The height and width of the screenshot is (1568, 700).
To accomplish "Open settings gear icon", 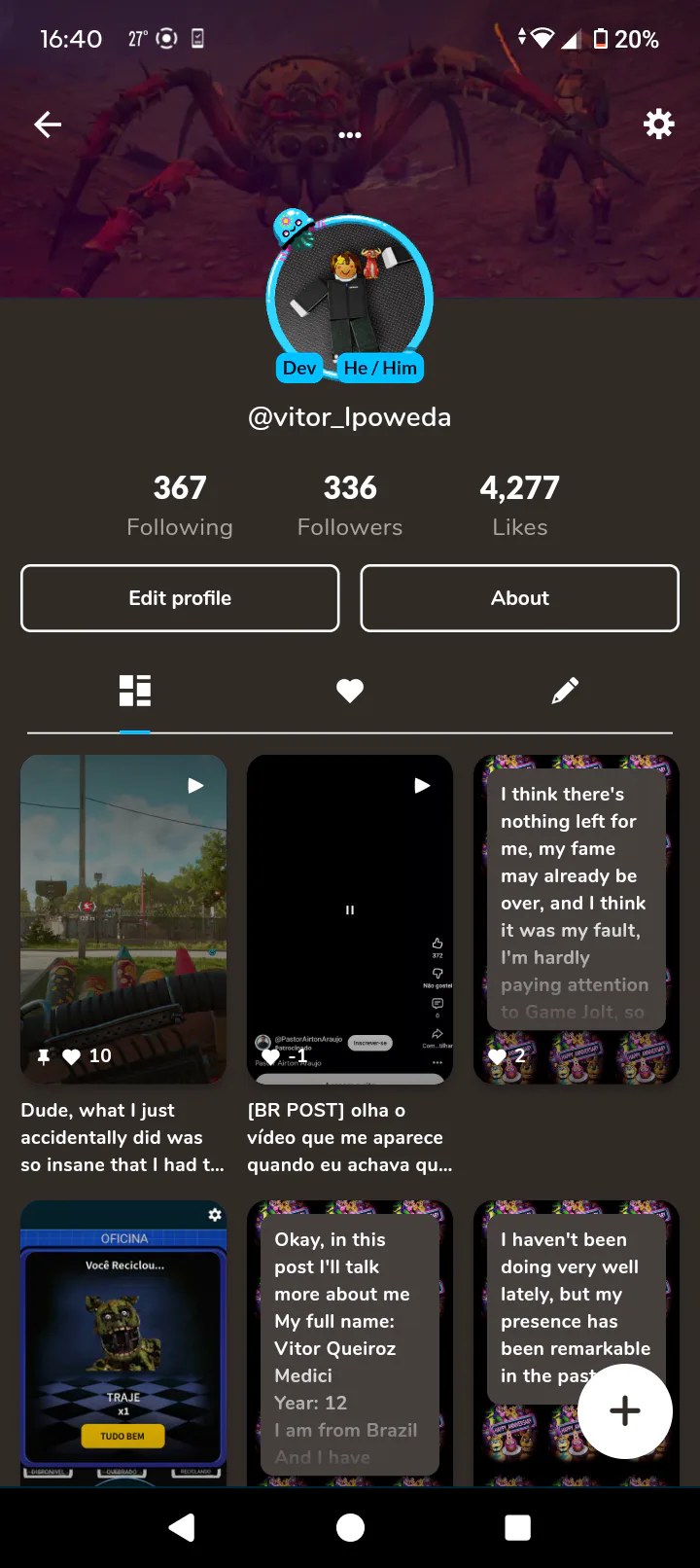I will (658, 125).
